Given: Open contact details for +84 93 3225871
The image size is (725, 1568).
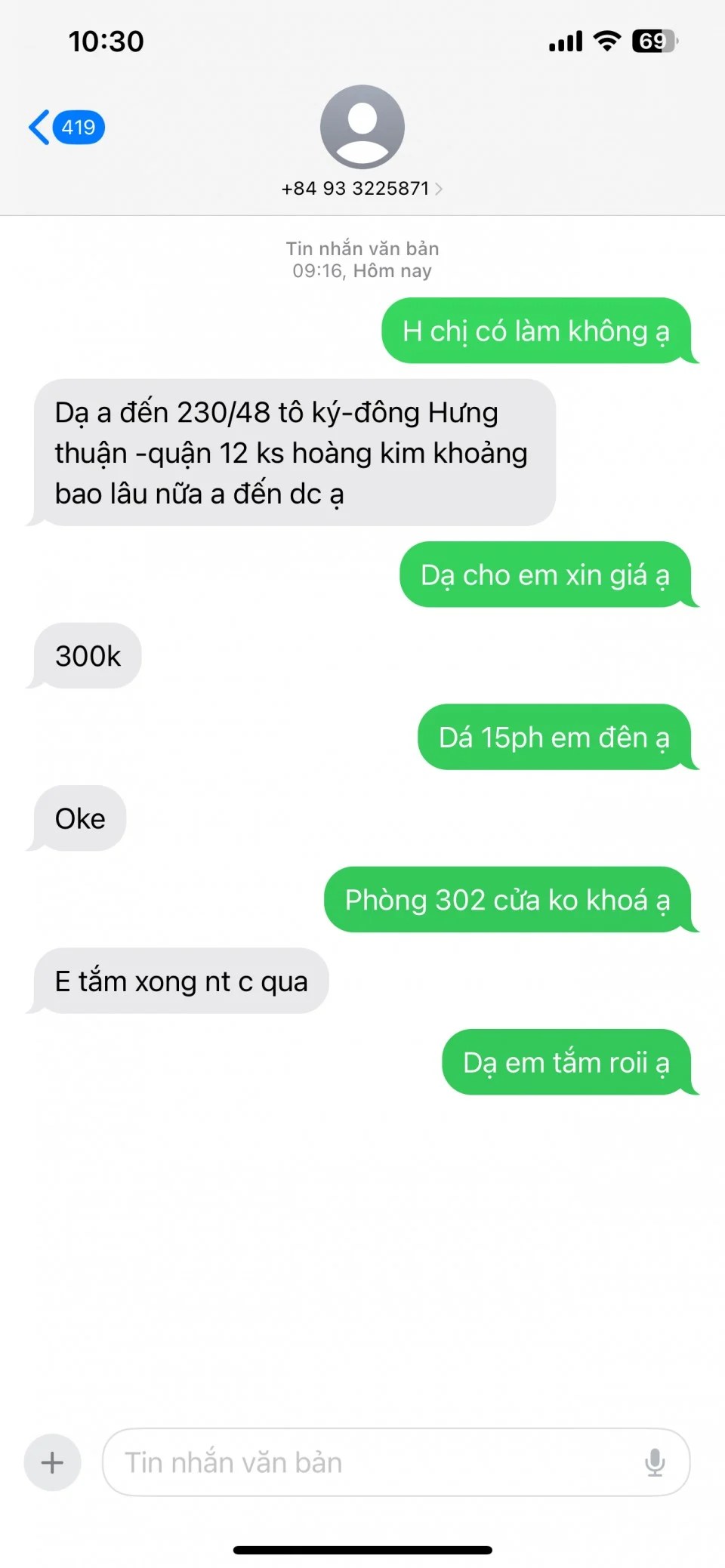Looking at the screenshot, I should (362, 188).
